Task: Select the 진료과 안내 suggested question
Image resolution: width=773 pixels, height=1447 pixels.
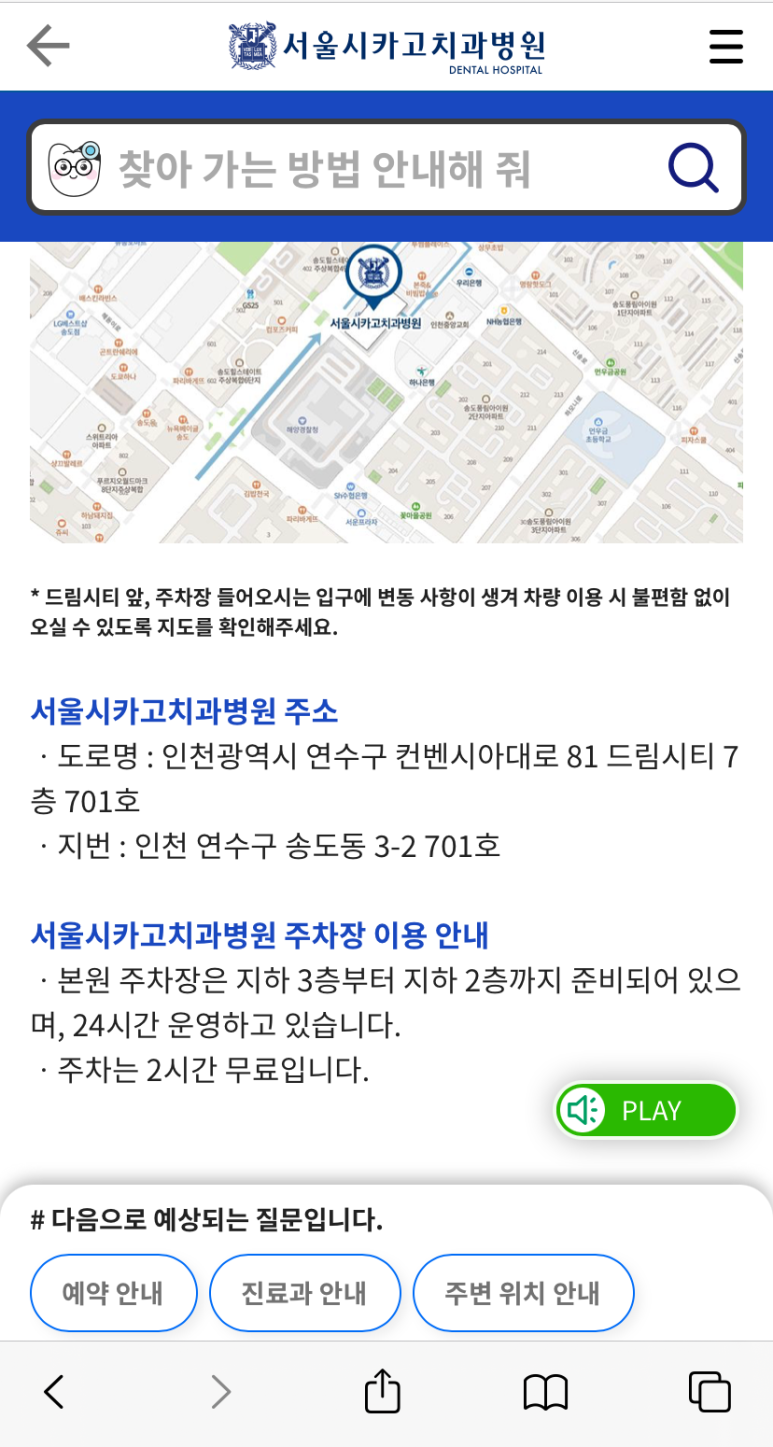Action: tap(304, 1293)
